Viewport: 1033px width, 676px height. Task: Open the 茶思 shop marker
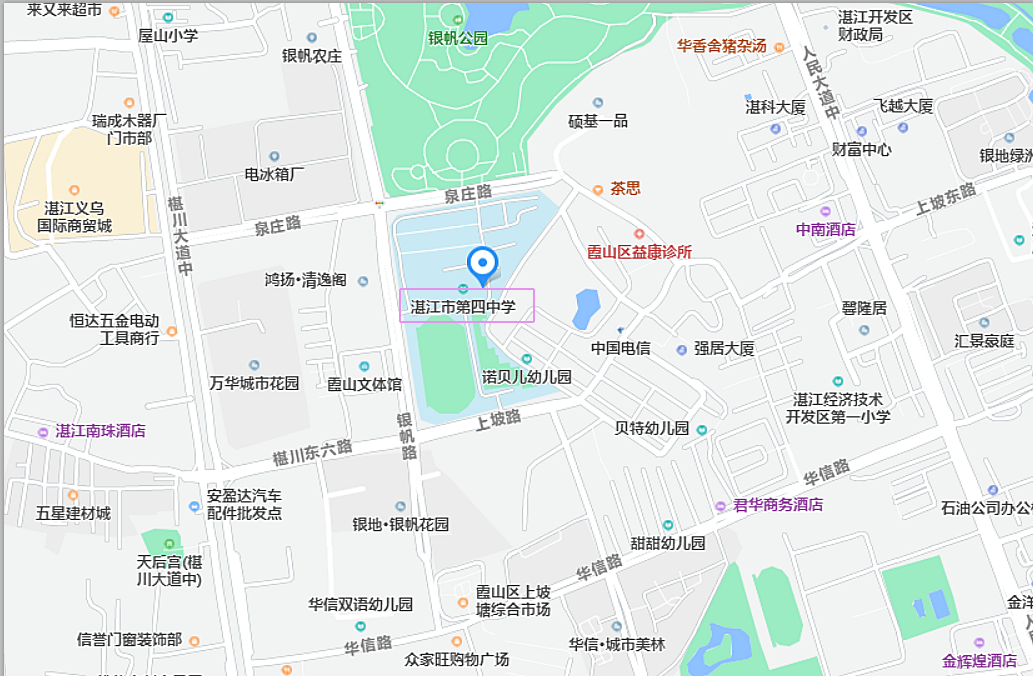coord(598,189)
